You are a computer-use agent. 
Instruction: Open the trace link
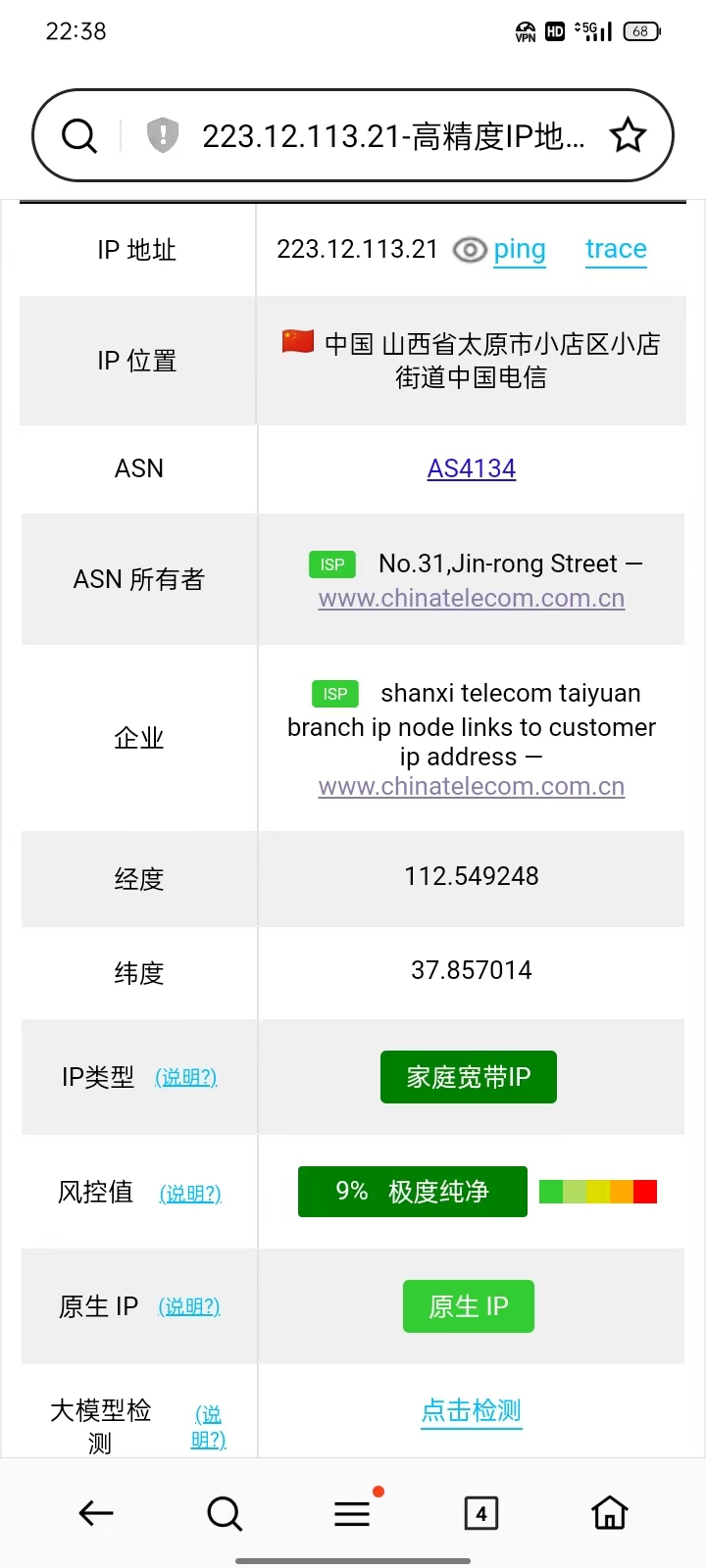[x=616, y=250]
